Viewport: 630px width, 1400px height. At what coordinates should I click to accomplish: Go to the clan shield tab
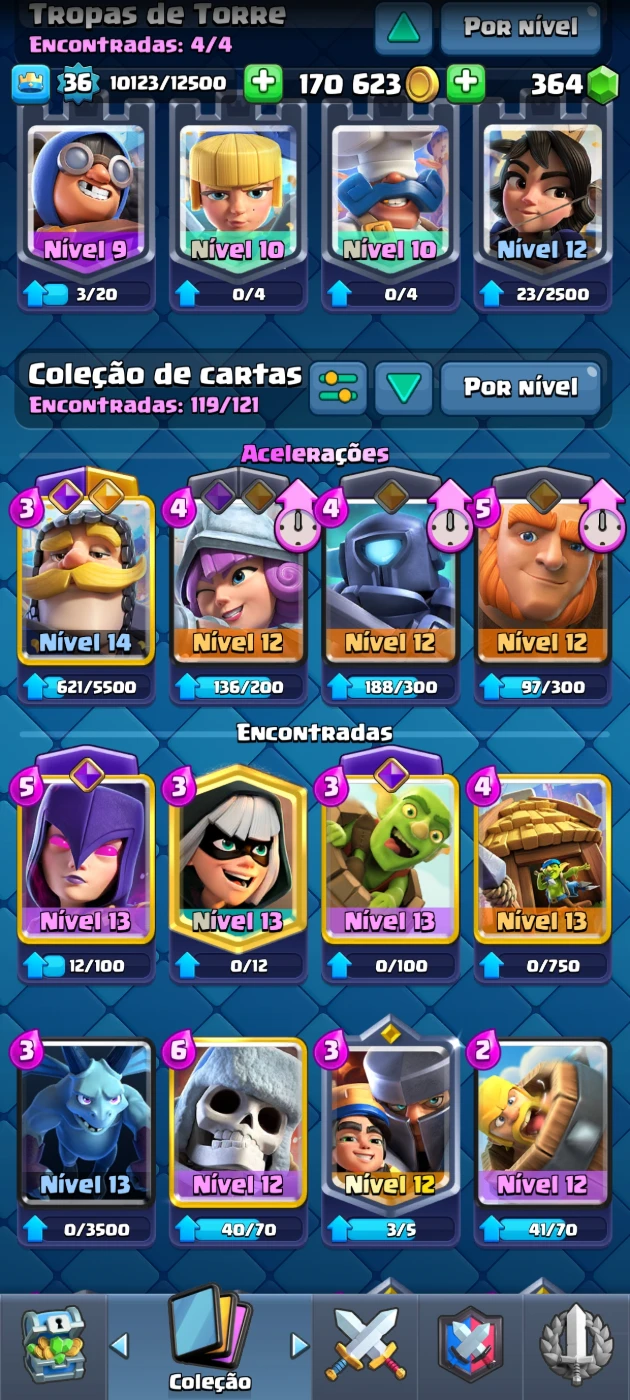[x=470, y=1345]
